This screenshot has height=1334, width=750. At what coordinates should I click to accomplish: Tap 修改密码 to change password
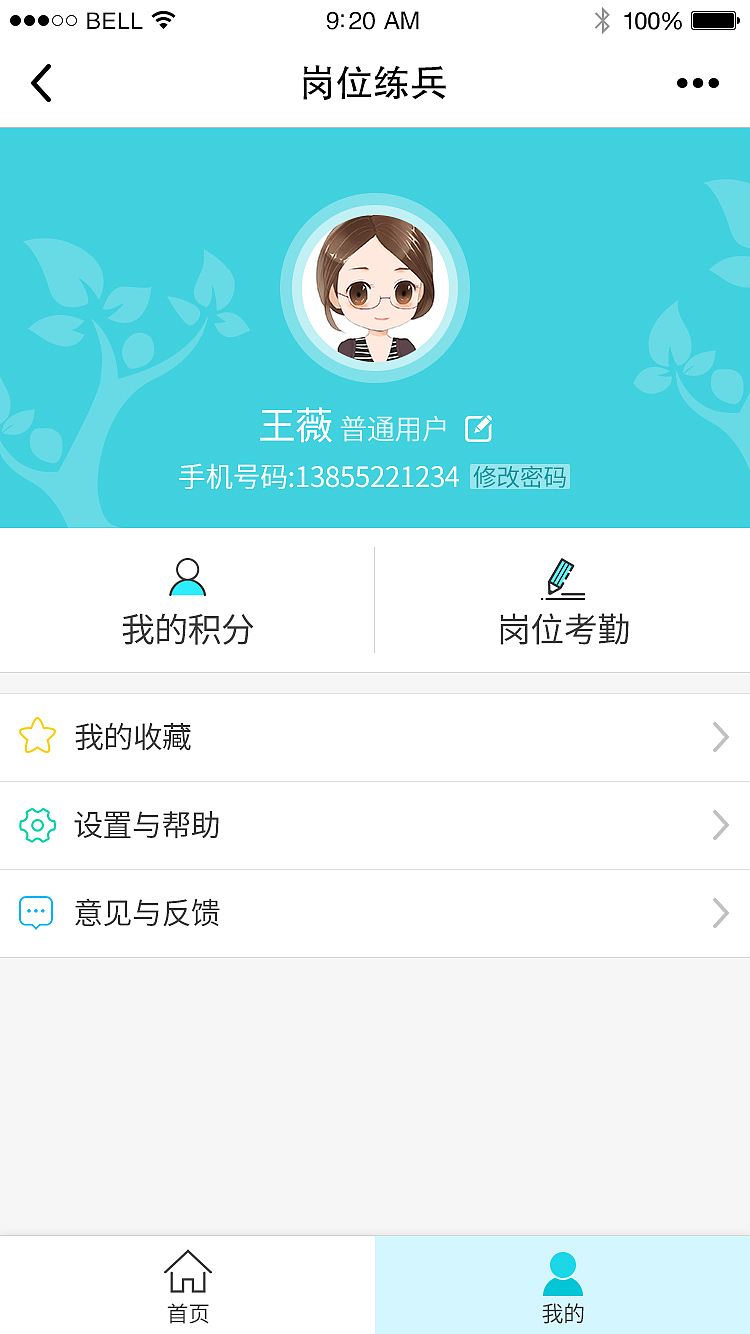point(520,477)
